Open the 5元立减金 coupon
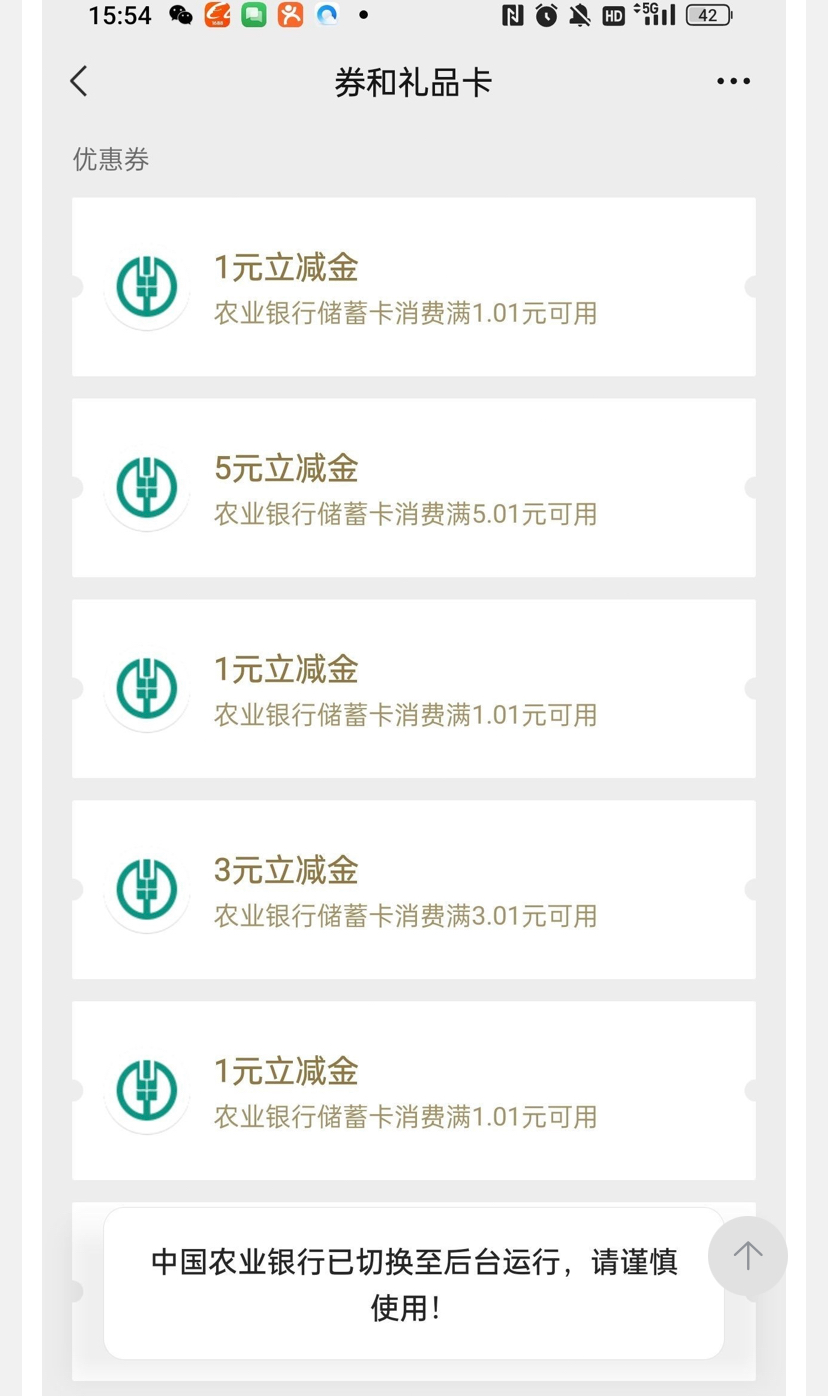 pyautogui.click(x=413, y=488)
